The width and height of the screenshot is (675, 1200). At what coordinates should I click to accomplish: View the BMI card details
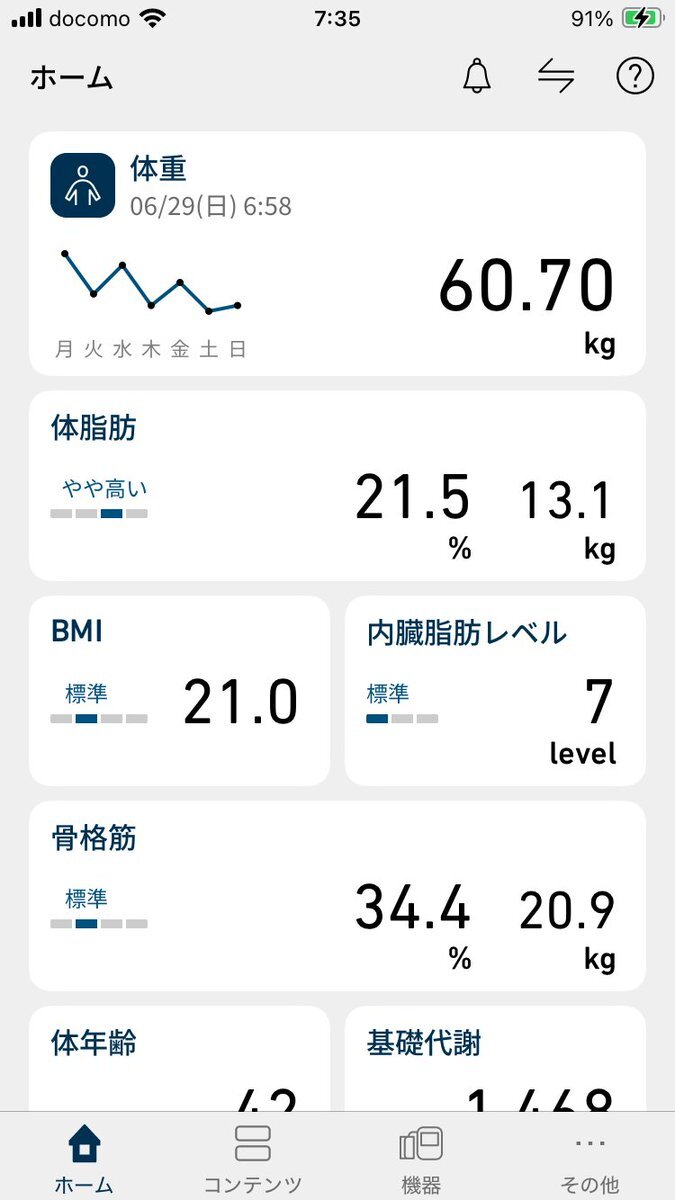coord(179,691)
